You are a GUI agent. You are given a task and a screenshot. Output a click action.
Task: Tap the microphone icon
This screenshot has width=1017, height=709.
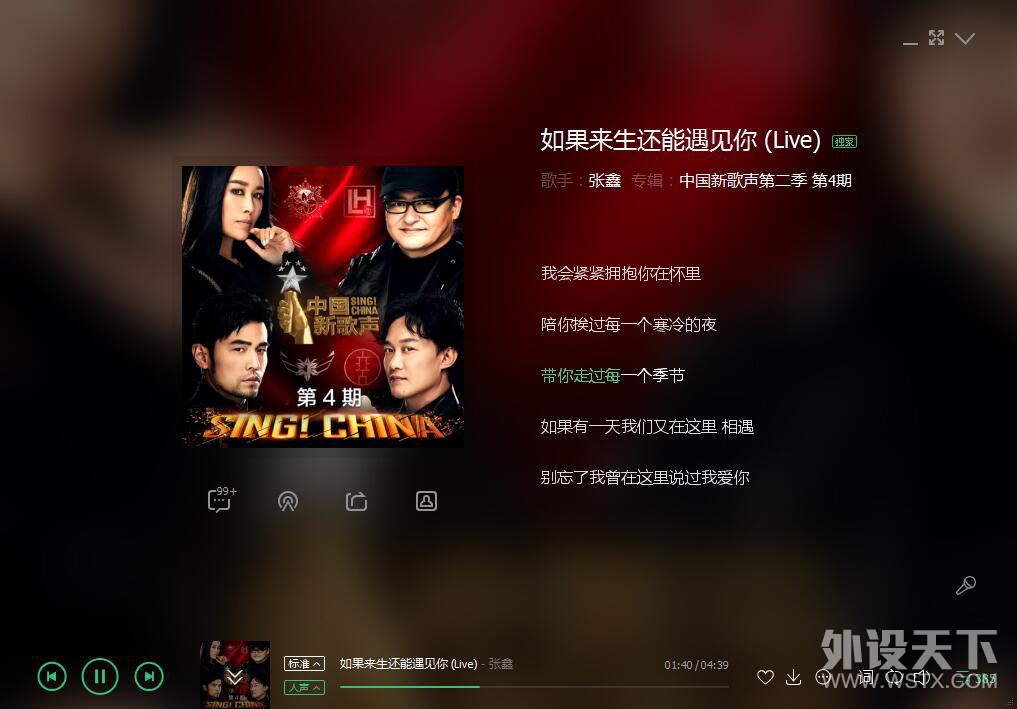(x=965, y=586)
